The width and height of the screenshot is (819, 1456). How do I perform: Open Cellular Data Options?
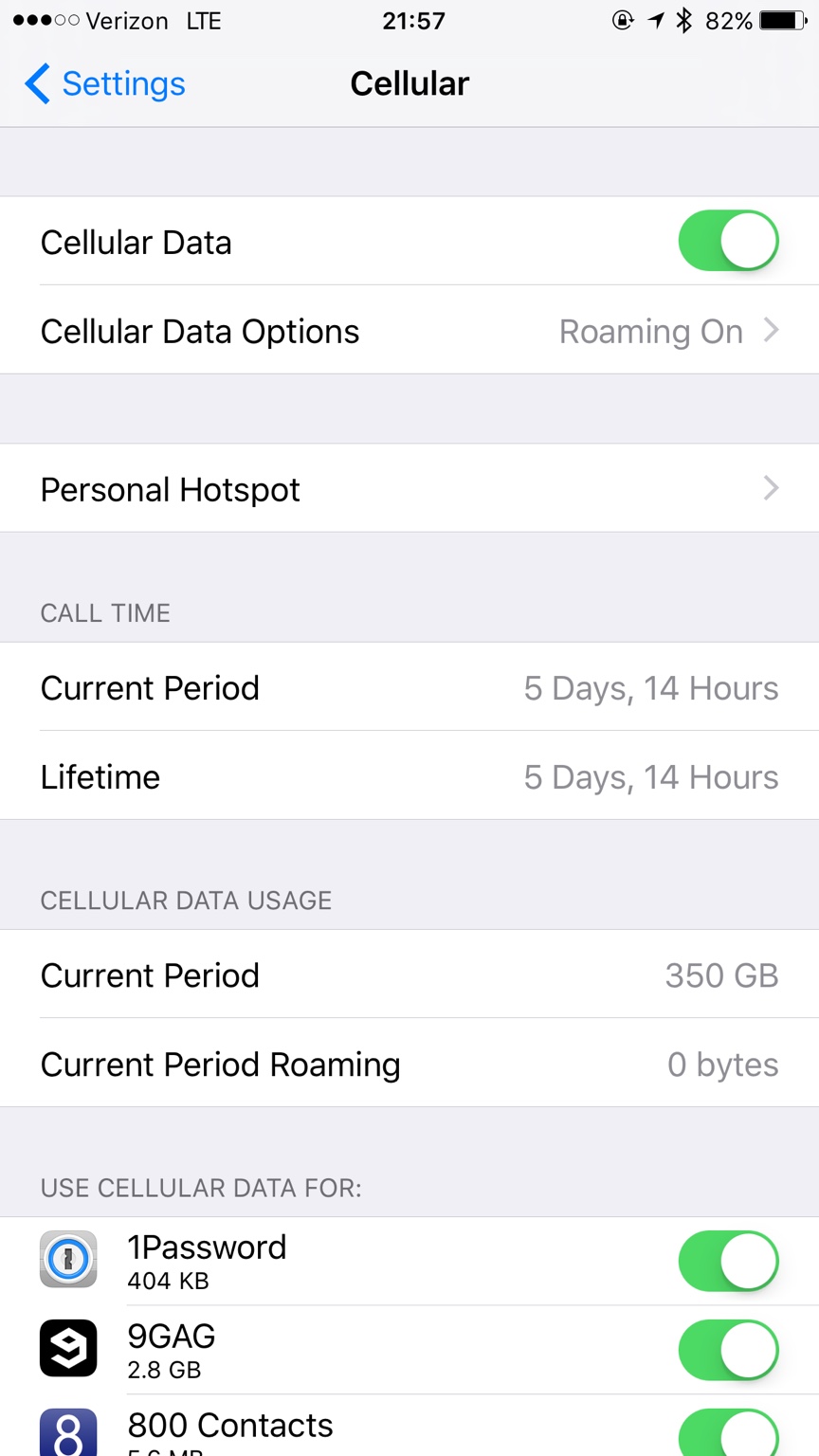409,331
